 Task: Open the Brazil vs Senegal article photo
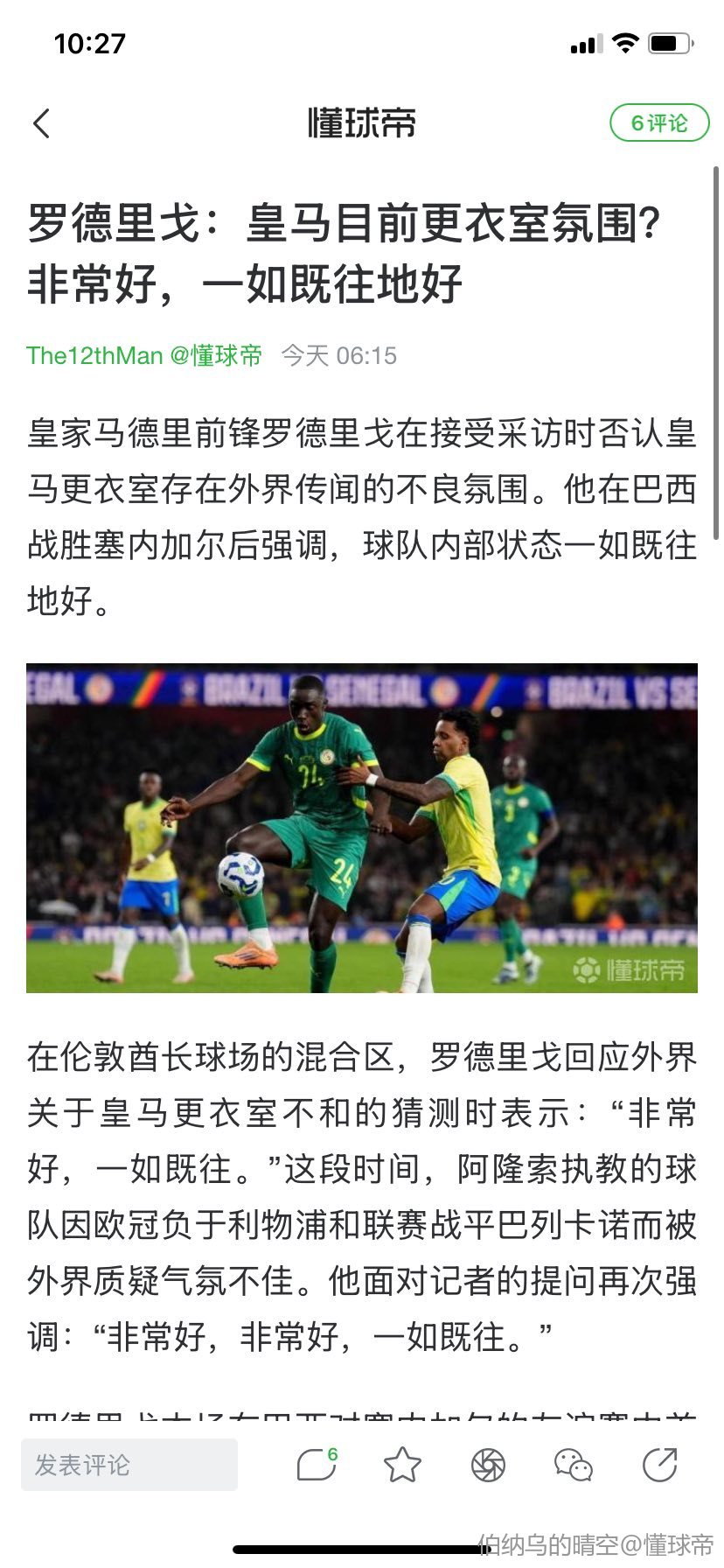(x=362, y=828)
